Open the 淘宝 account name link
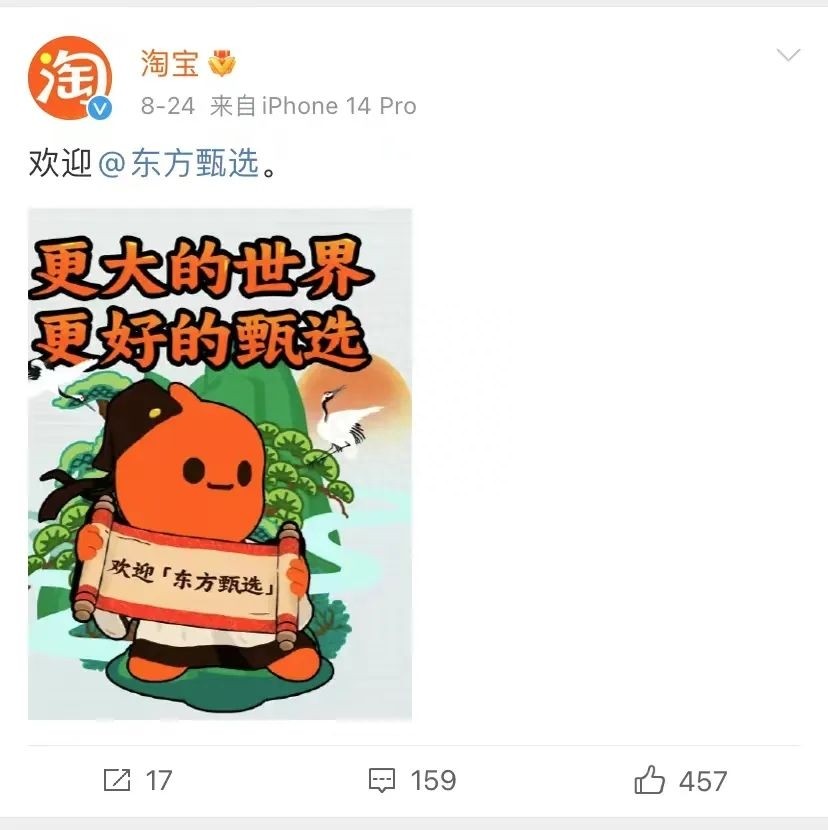The height and width of the screenshot is (830, 828). 170,64
